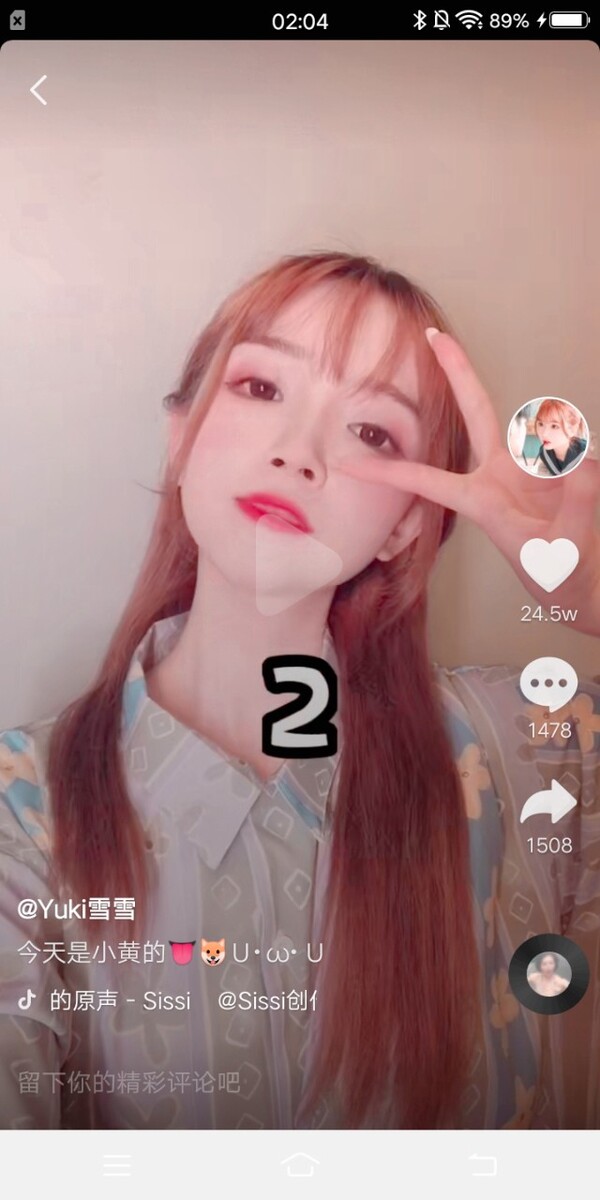
Task: Open the original sound by Sissi
Action: coord(120,1001)
